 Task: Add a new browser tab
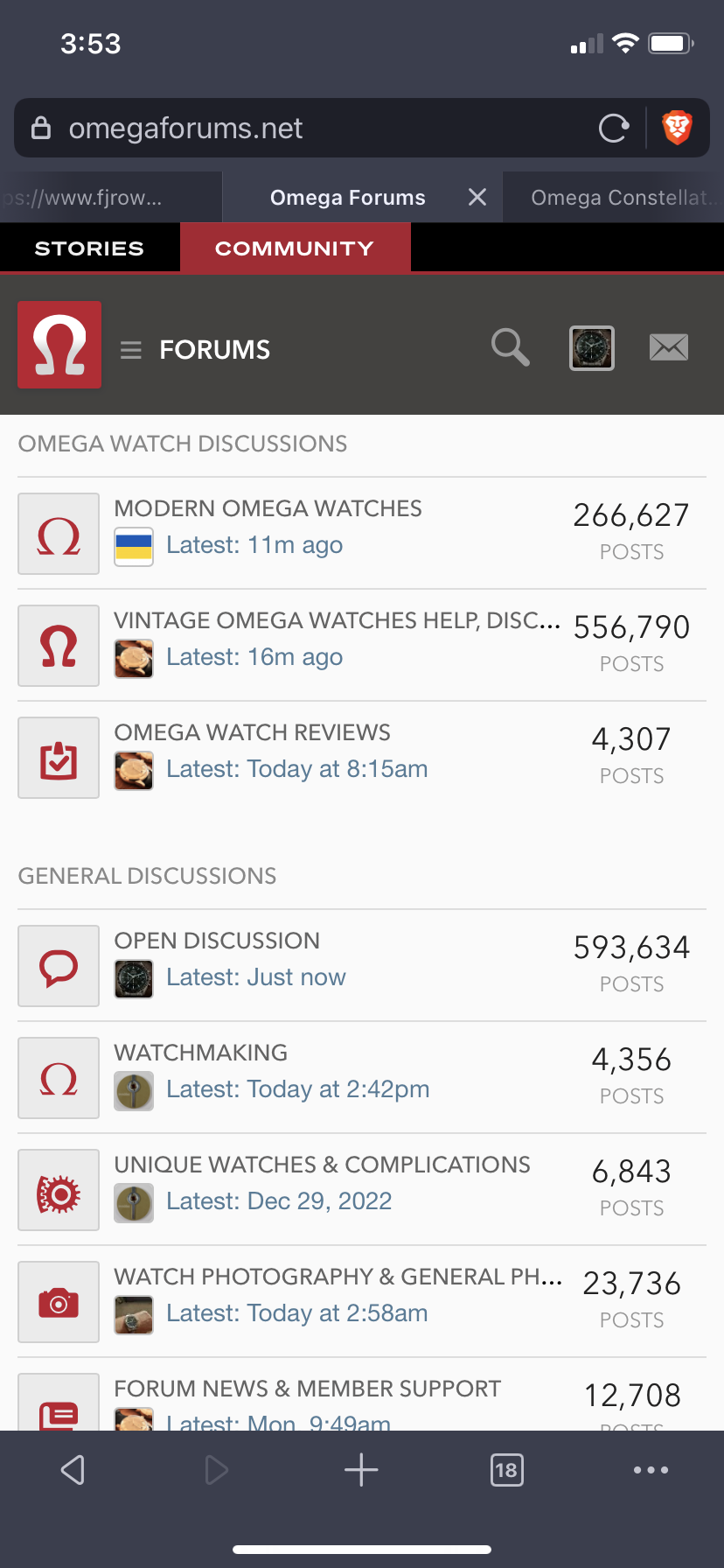pos(361,1470)
